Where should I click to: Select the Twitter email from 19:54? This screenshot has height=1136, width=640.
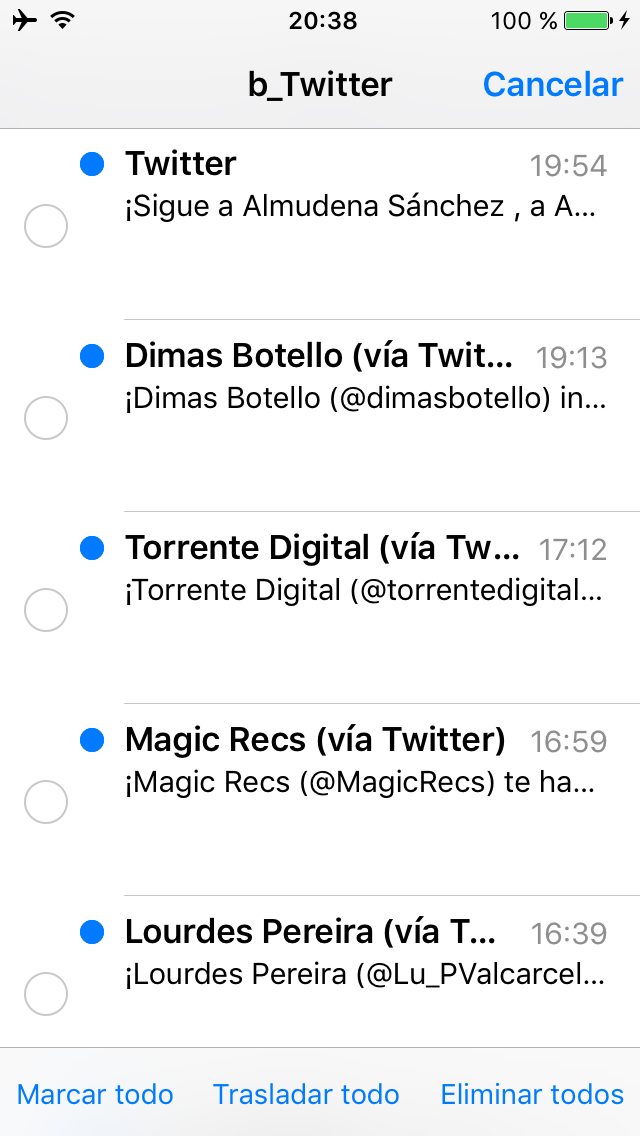(46, 226)
